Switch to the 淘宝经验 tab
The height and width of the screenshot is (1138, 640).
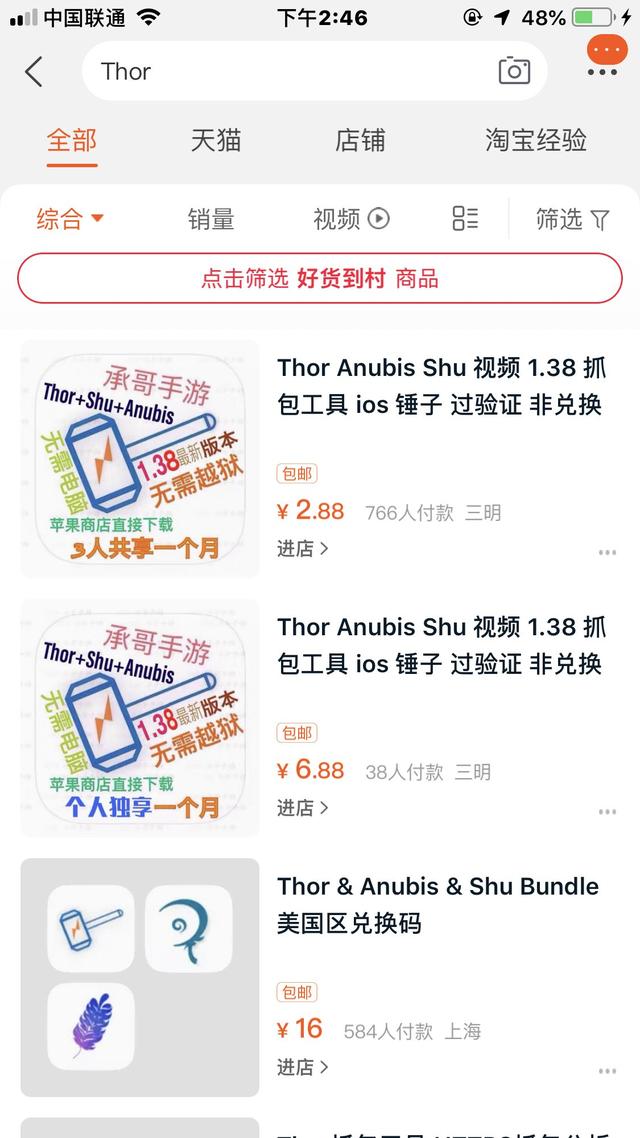[536, 140]
